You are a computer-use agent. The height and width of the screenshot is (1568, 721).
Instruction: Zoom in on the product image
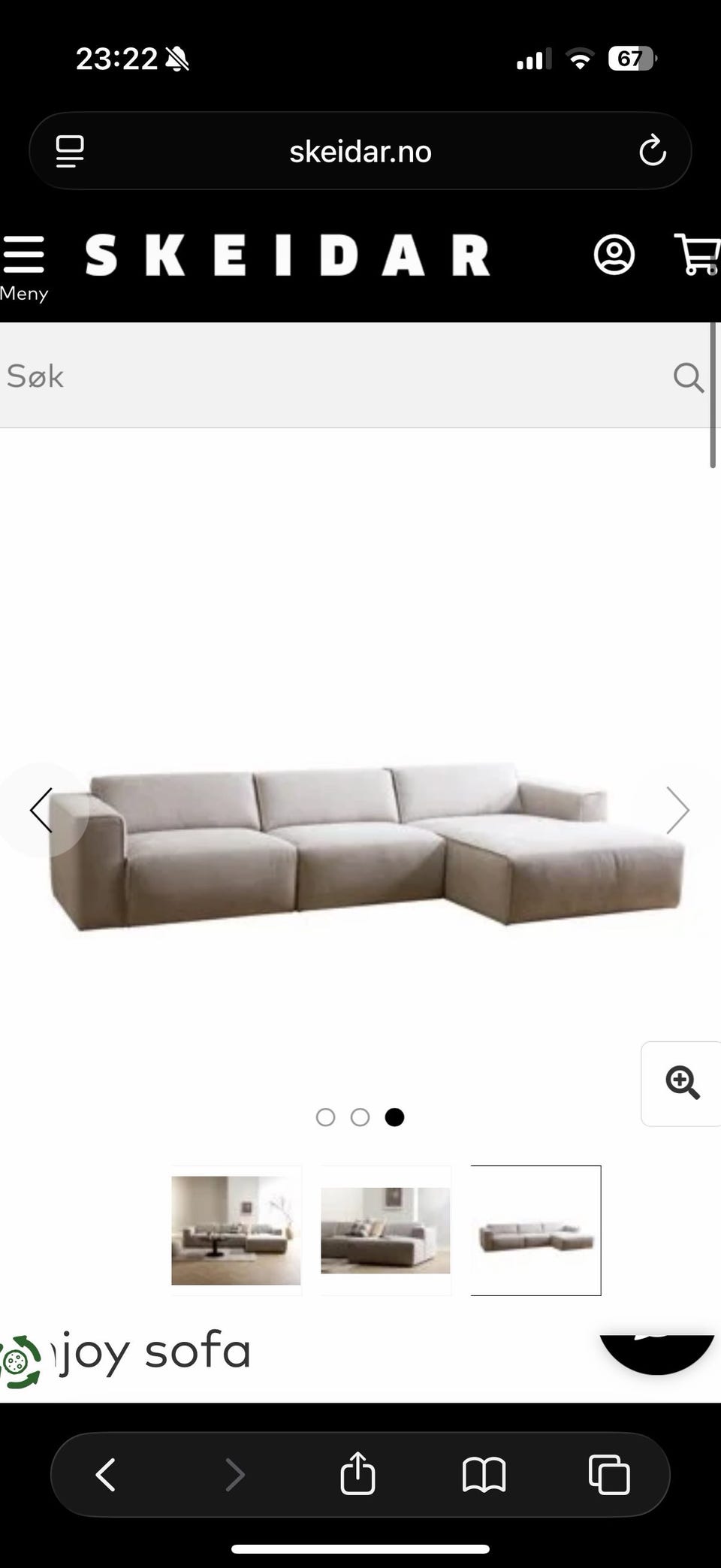[682, 1083]
